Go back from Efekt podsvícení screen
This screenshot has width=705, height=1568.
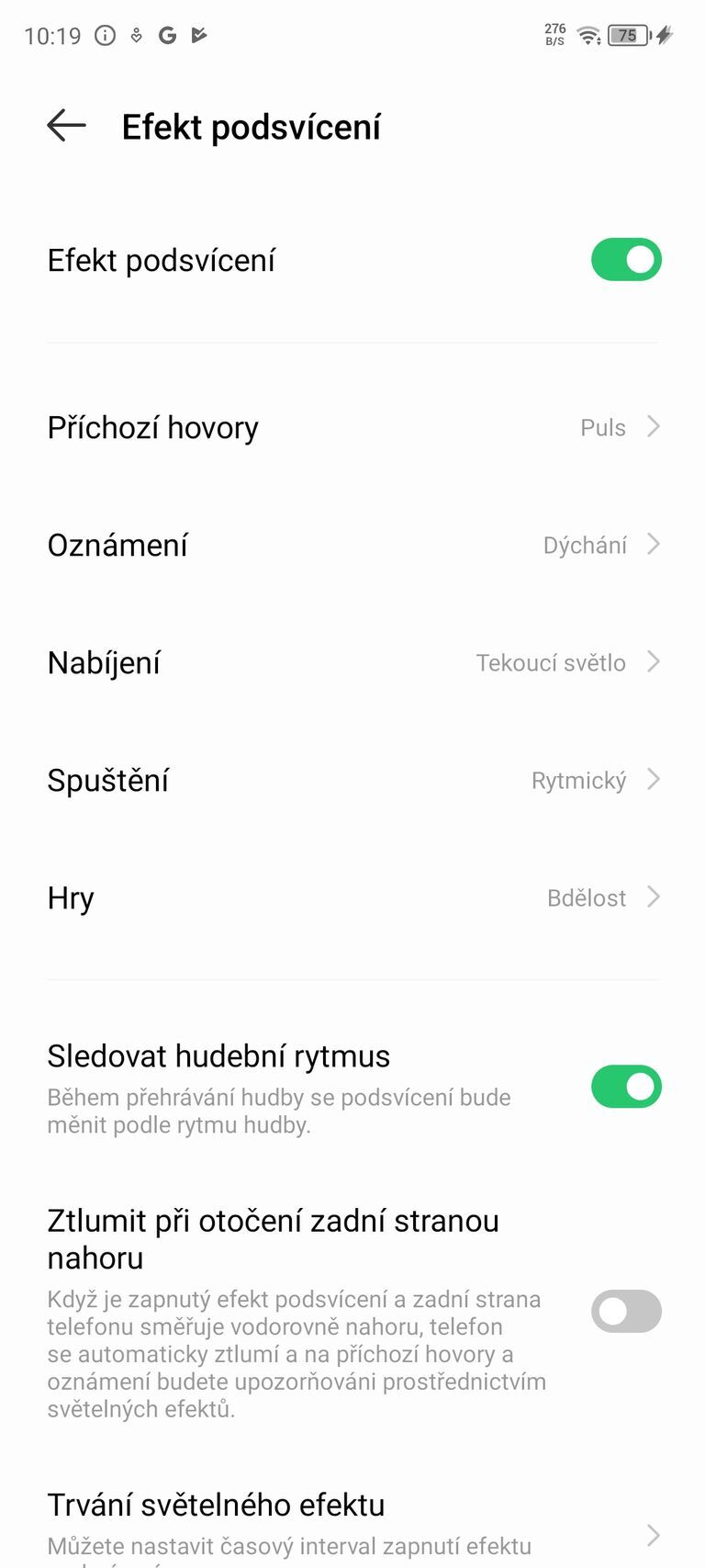click(66, 126)
